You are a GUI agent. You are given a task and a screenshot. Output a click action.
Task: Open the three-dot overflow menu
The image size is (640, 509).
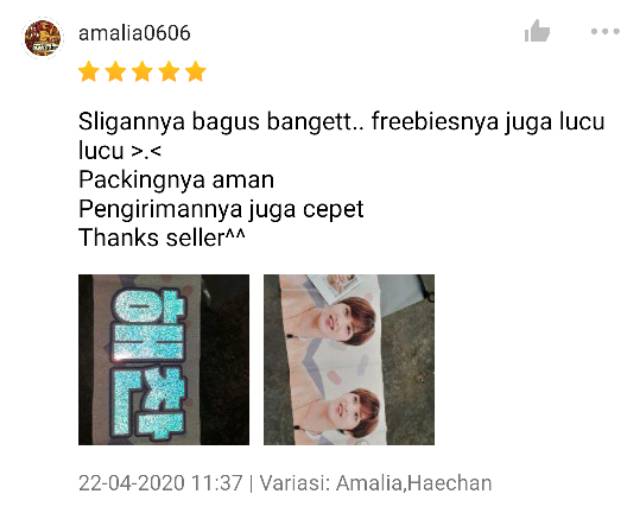[x=605, y=31]
